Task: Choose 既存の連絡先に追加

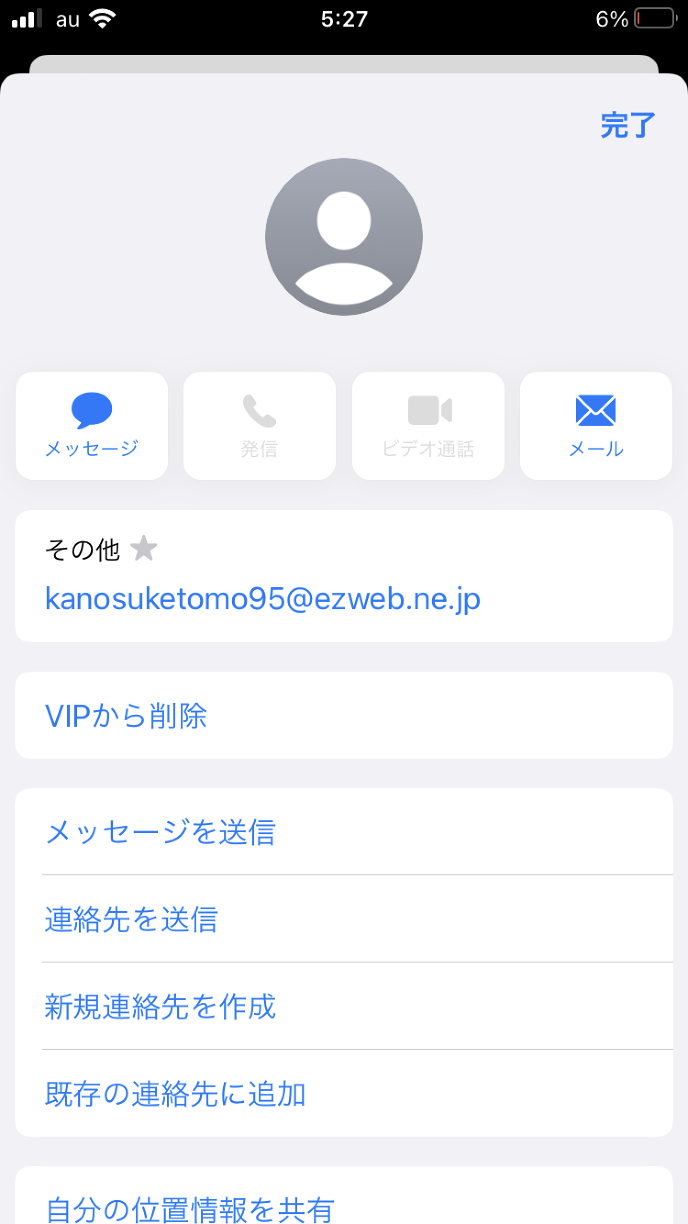Action: [175, 1094]
